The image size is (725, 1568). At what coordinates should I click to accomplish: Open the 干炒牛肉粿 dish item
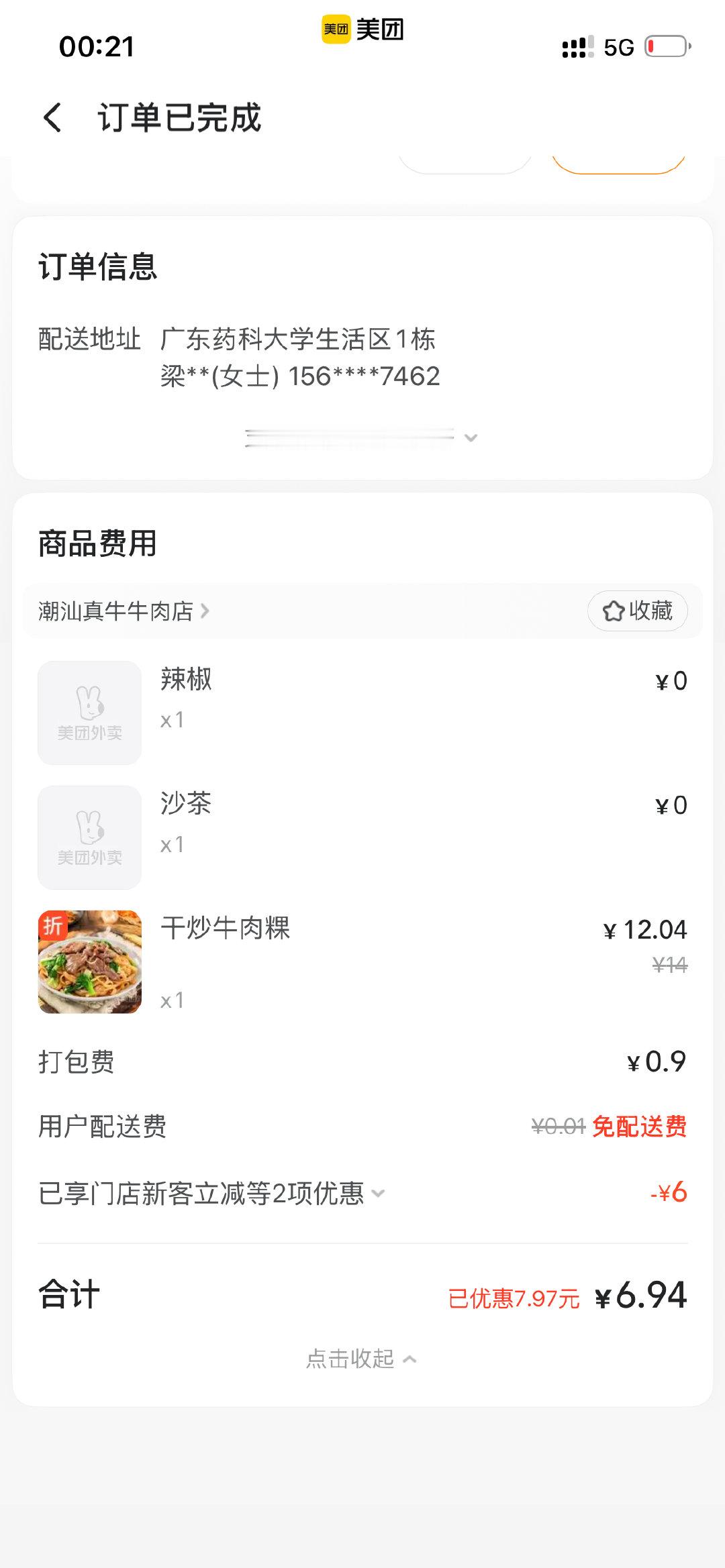click(x=362, y=961)
